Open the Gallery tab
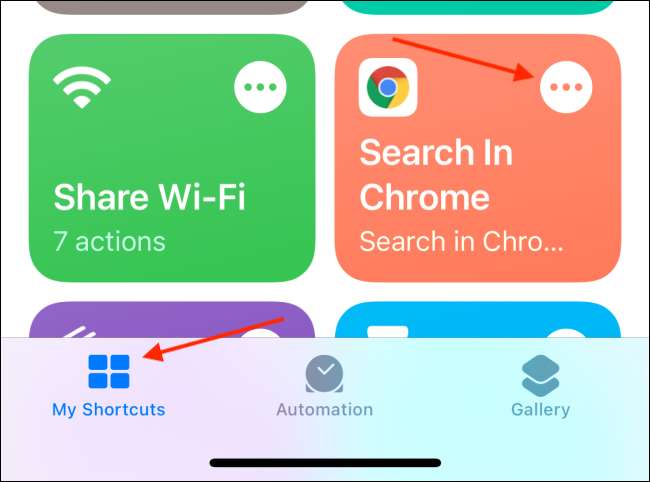 tap(540, 385)
